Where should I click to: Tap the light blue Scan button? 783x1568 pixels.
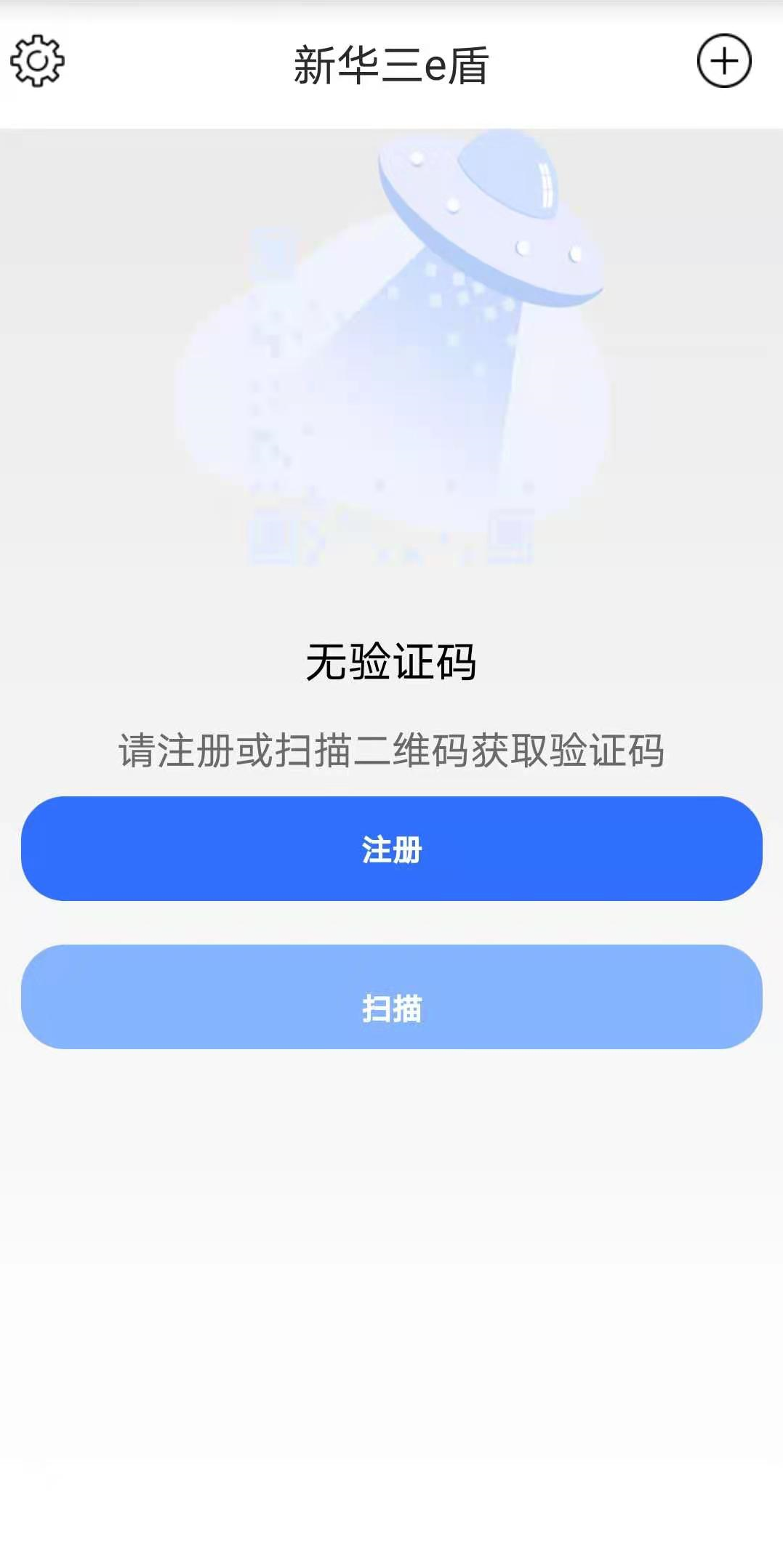click(391, 1009)
